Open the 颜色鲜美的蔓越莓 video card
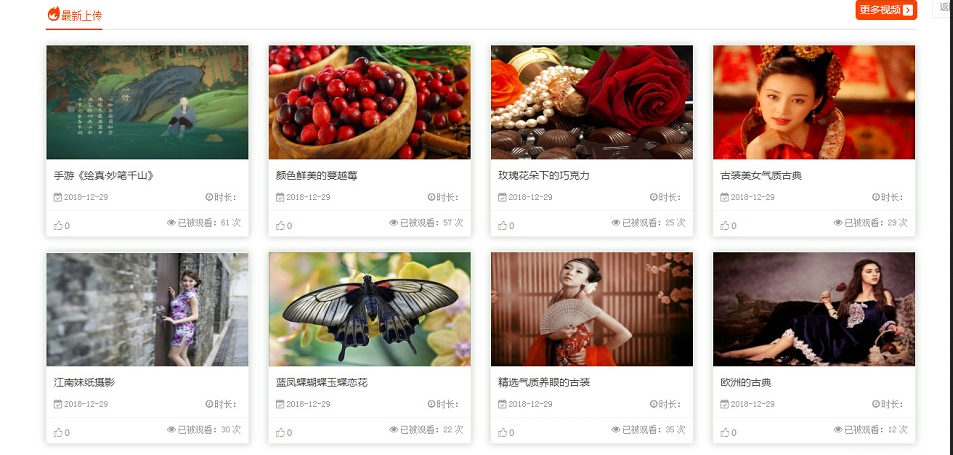This screenshot has height=455, width=953. pos(369,102)
